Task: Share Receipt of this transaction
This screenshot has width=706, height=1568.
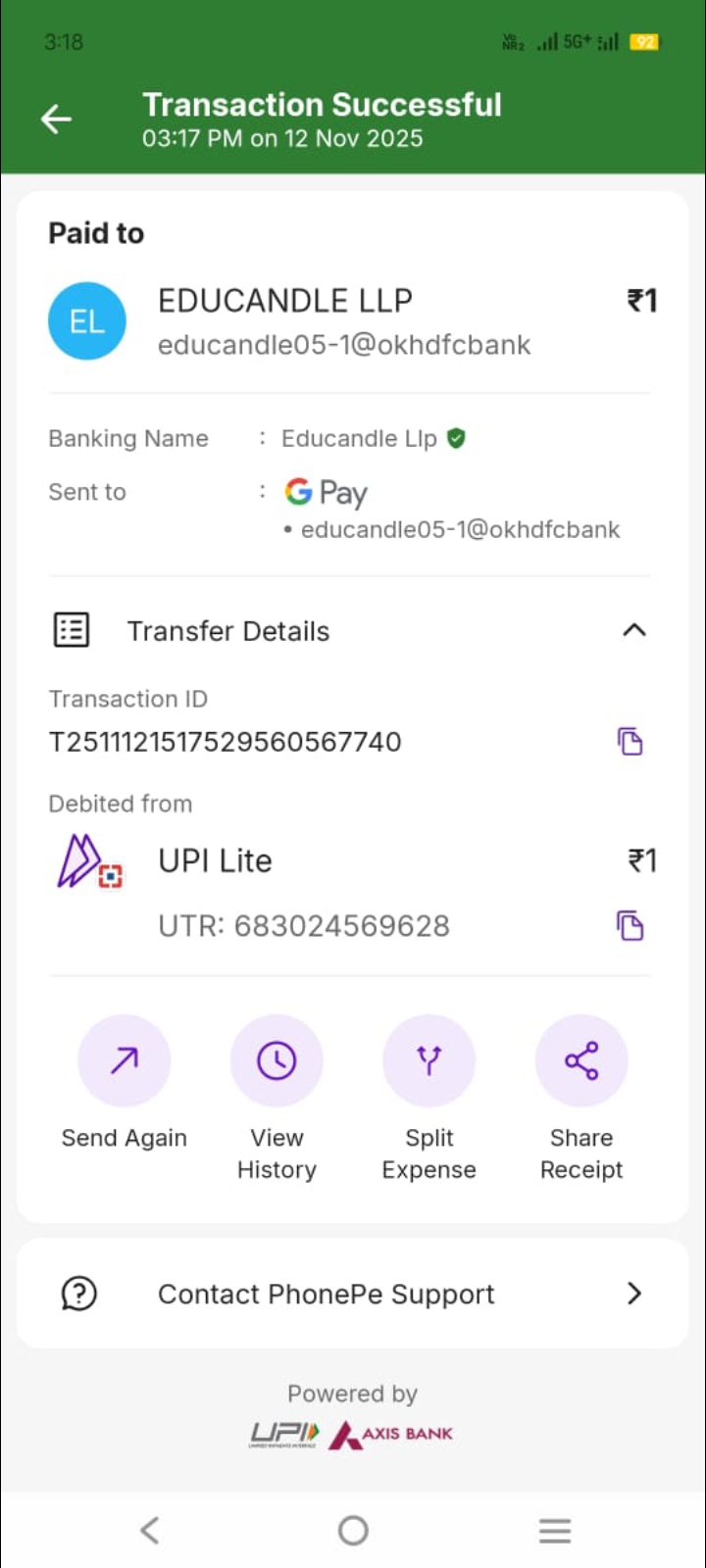Action: point(581,1061)
